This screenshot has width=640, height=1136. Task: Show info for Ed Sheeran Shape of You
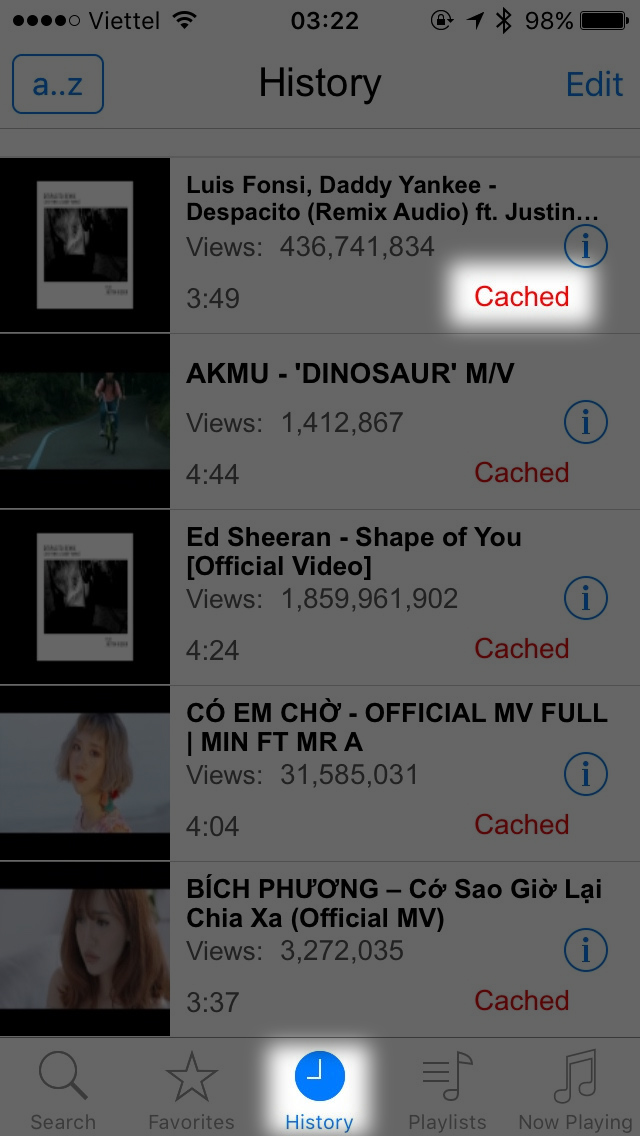585,598
